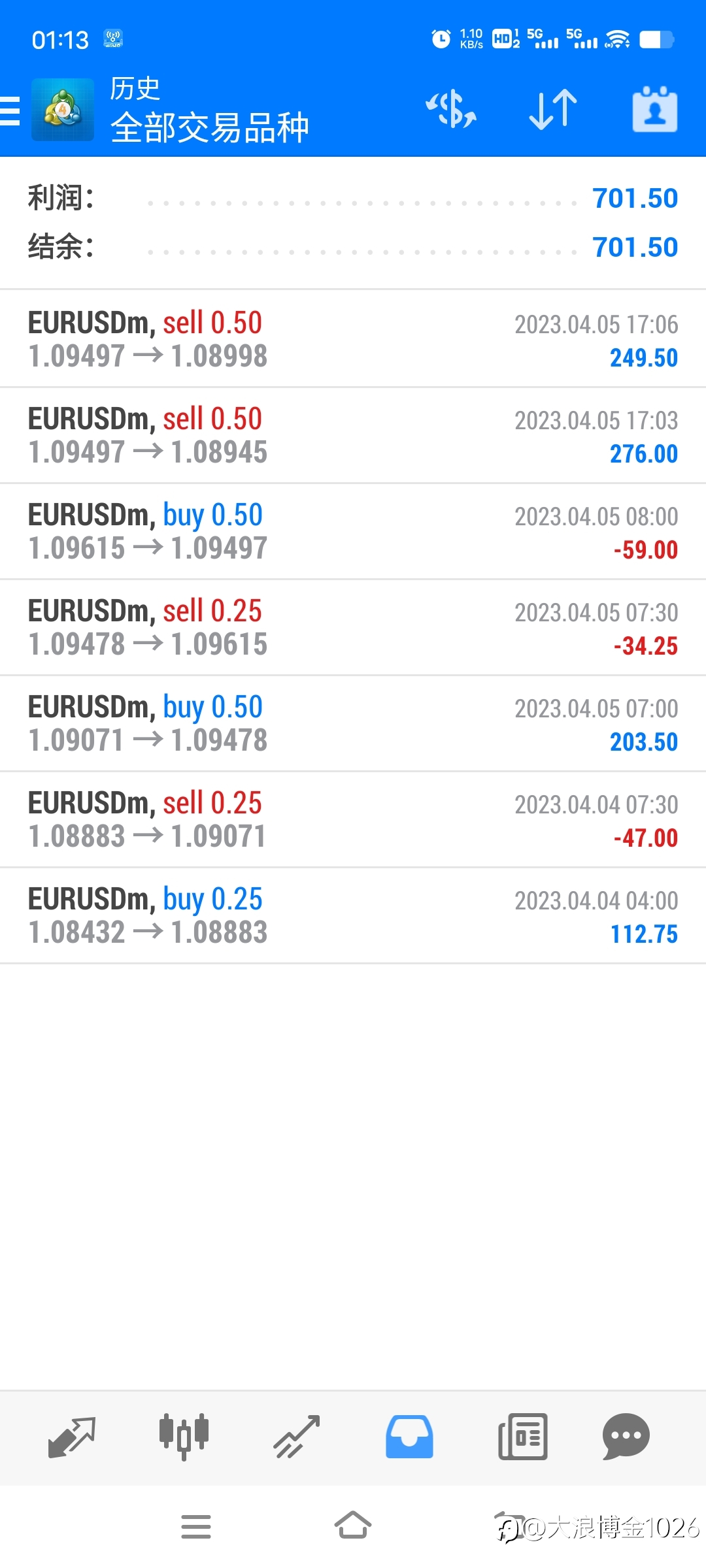Switch to the Quotes tab with arrows icon
This screenshot has height=1568, width=706.
tap(72, 1437)
